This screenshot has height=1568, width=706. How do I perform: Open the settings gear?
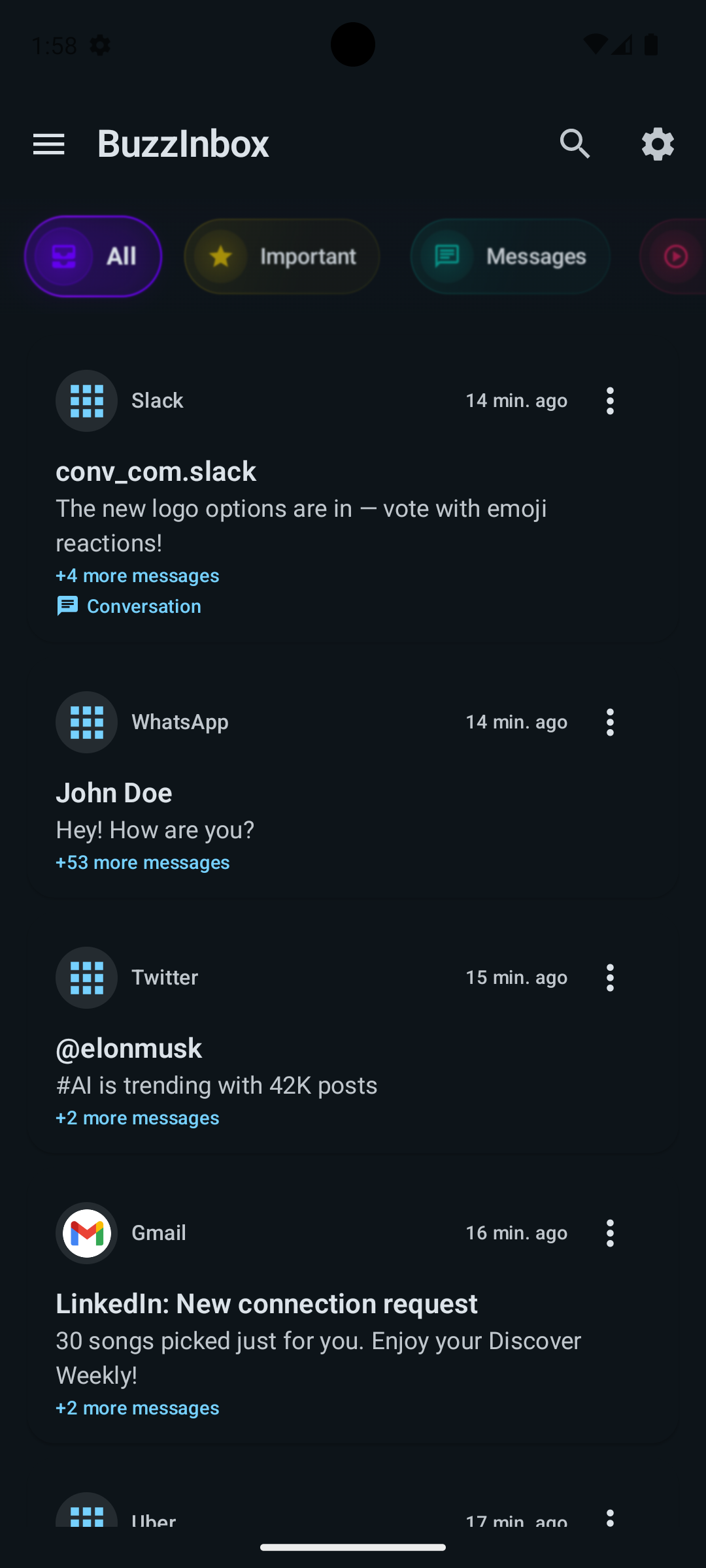click(x=658, y=143)
